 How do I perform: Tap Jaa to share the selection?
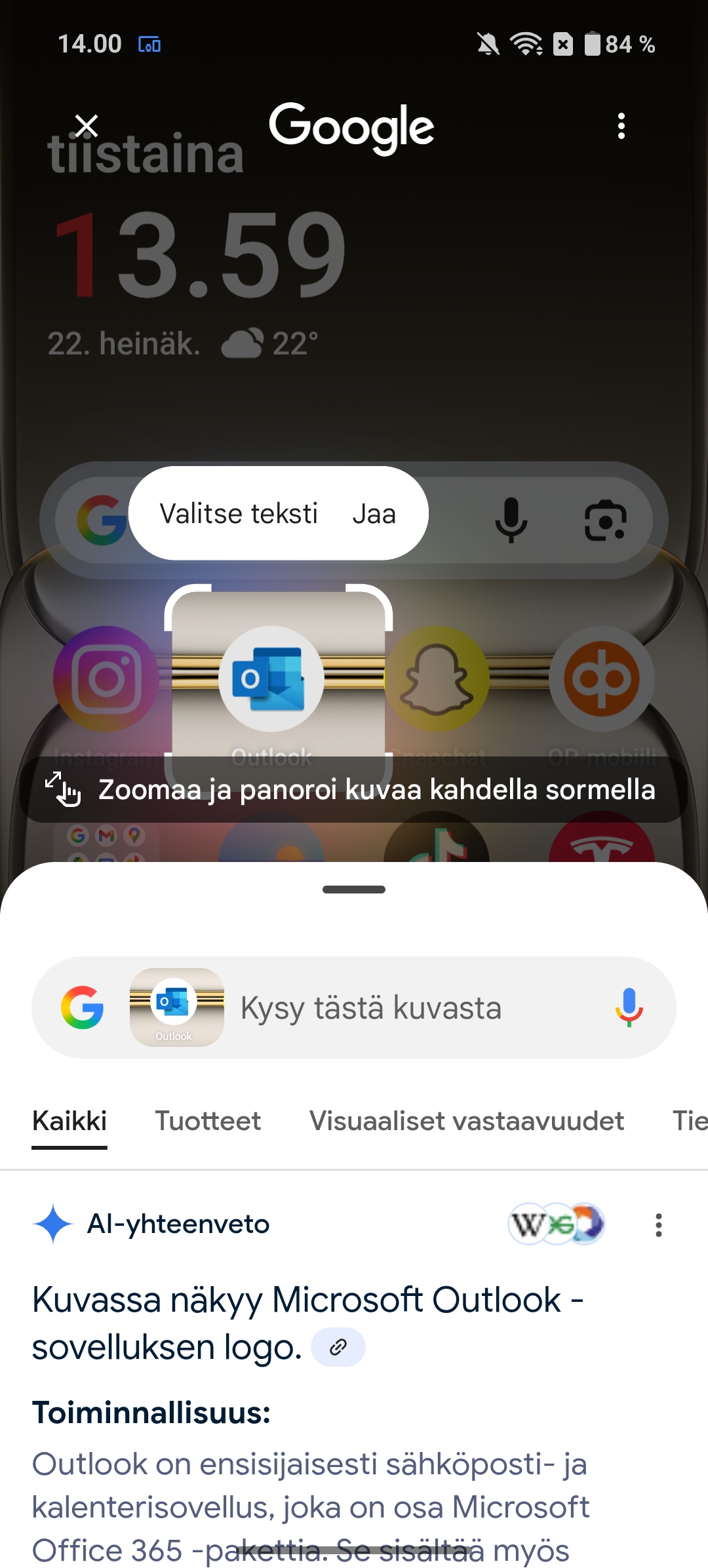374,513
